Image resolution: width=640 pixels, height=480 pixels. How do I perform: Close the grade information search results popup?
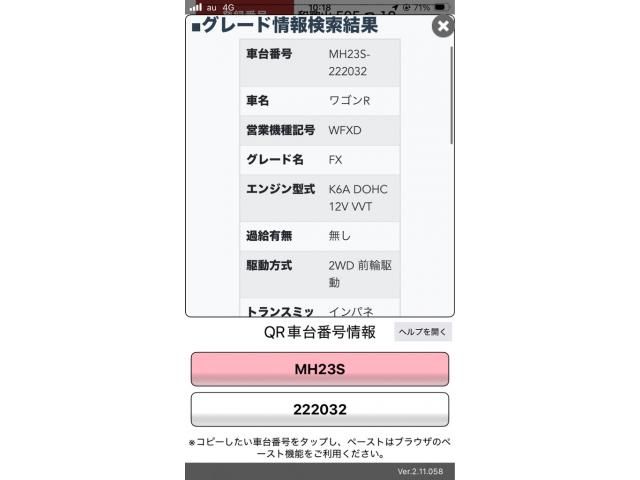point(443,26)
